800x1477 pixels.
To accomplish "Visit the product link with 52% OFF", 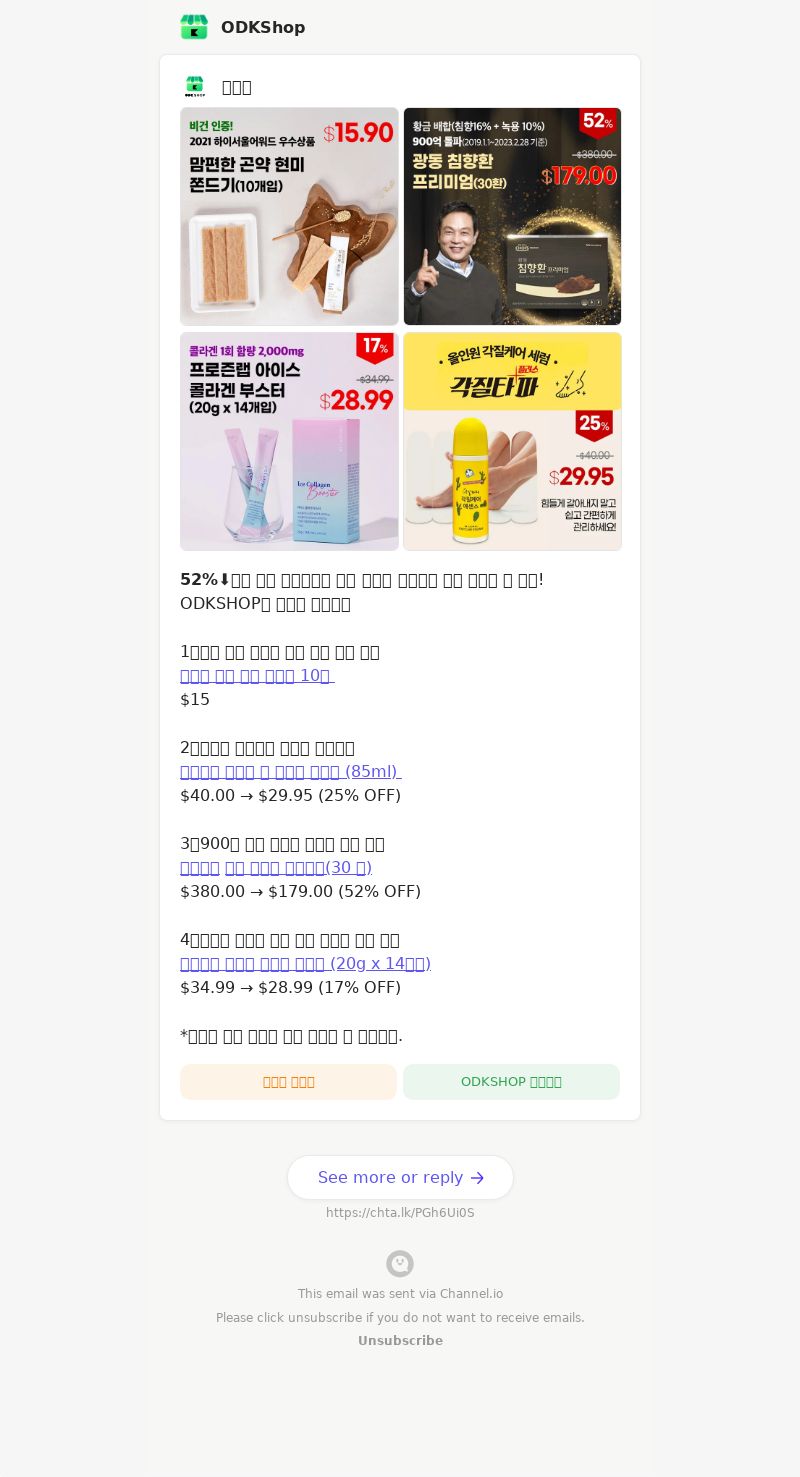I will pos(276,868).
